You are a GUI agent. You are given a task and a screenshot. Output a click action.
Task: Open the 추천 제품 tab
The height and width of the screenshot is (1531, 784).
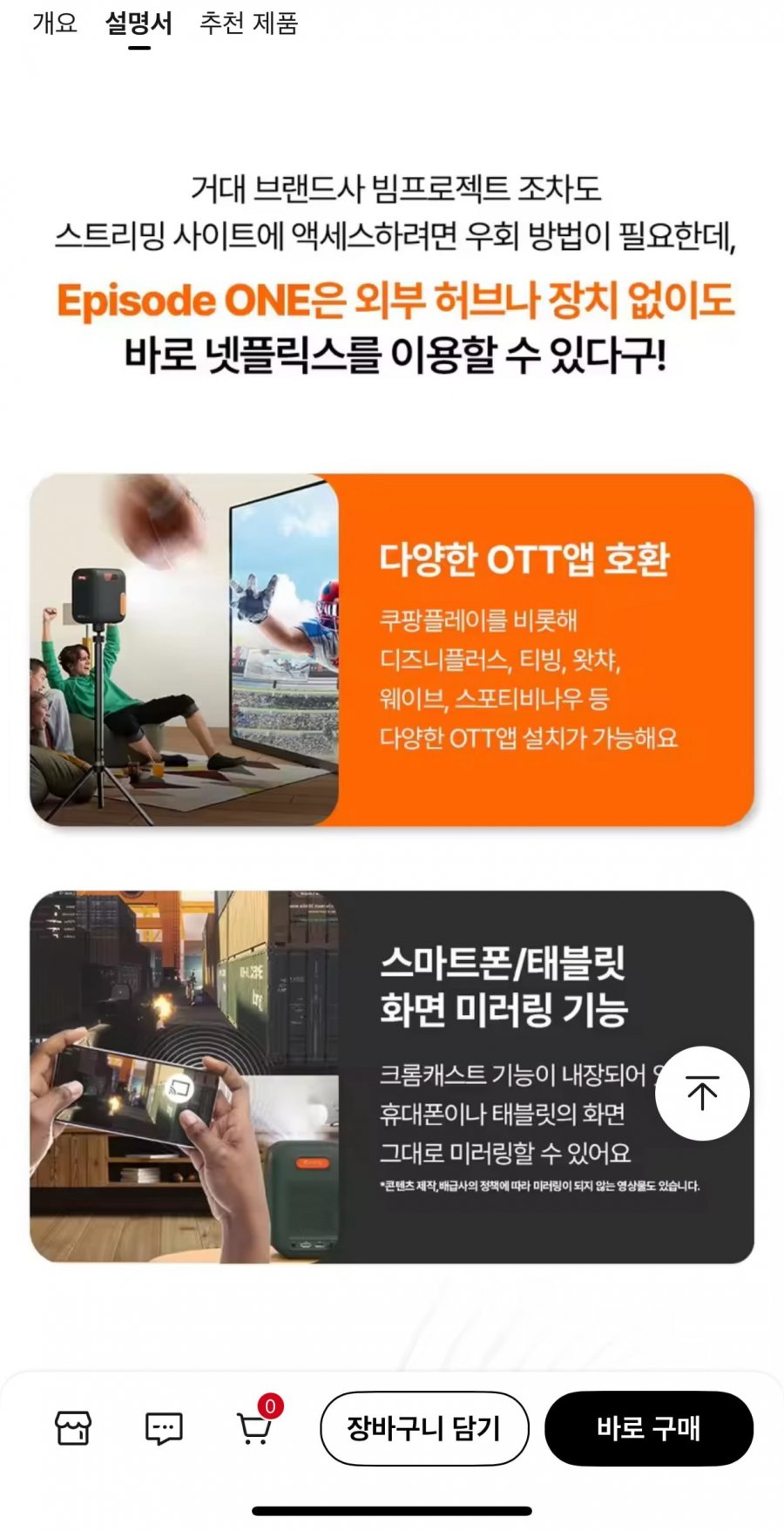[x=248, y=24]
